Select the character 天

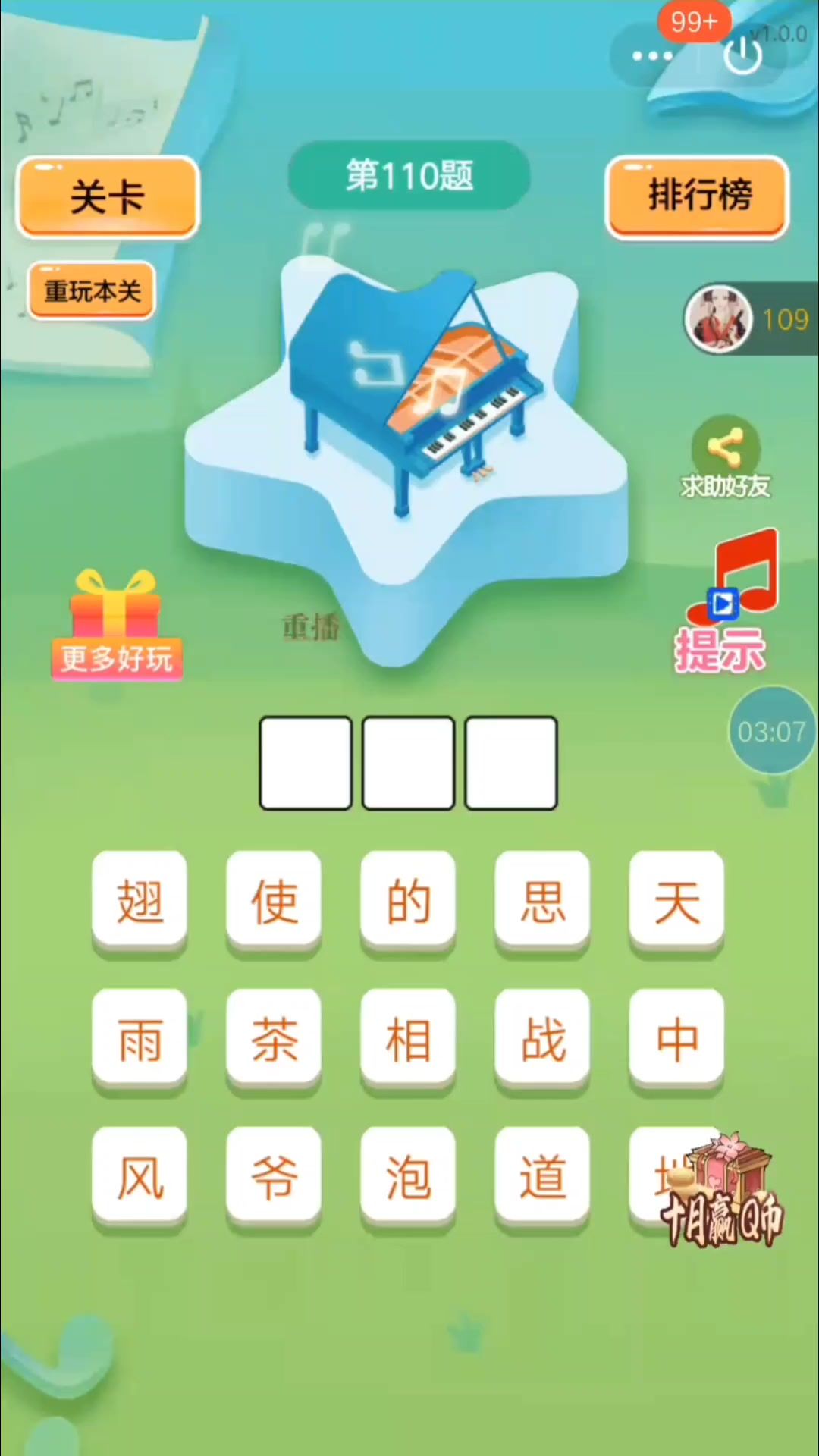[x=676, y=901]
